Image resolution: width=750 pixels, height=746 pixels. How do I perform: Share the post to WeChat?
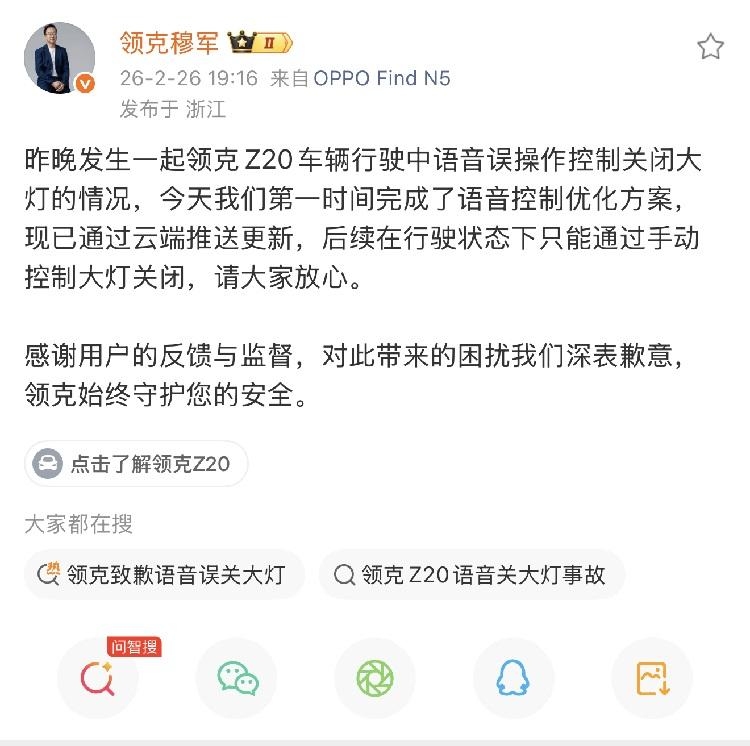point(237,679)
